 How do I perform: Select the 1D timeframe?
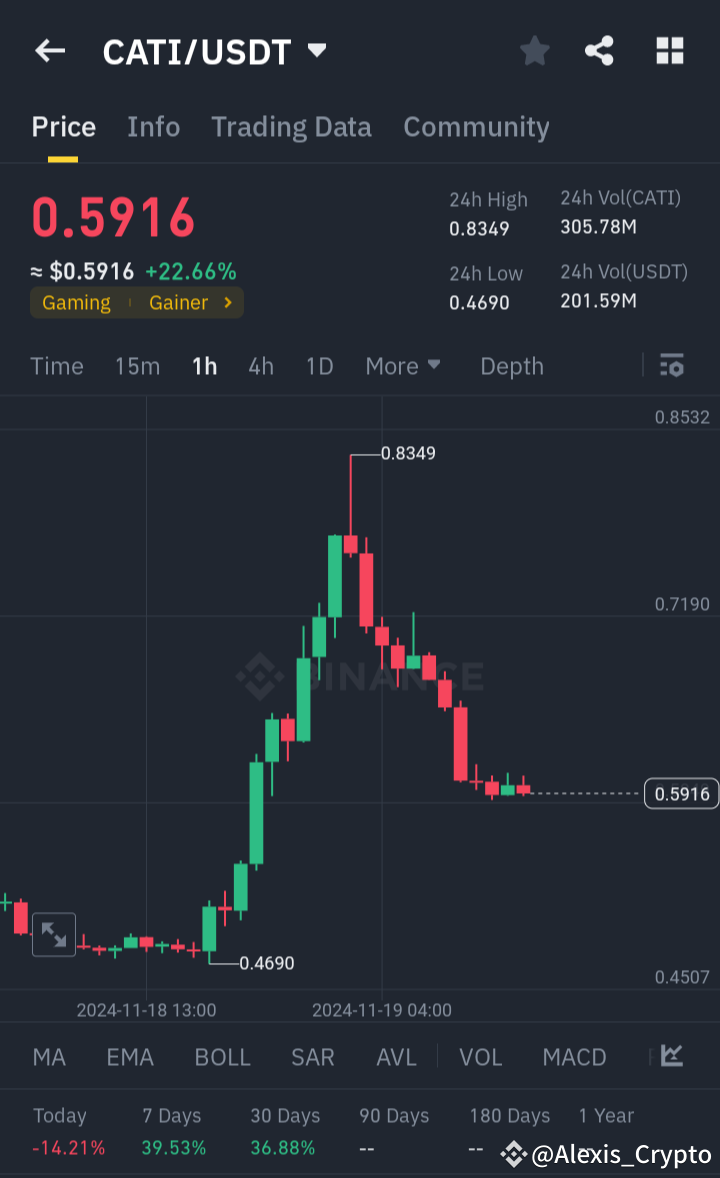click(319, 366)
